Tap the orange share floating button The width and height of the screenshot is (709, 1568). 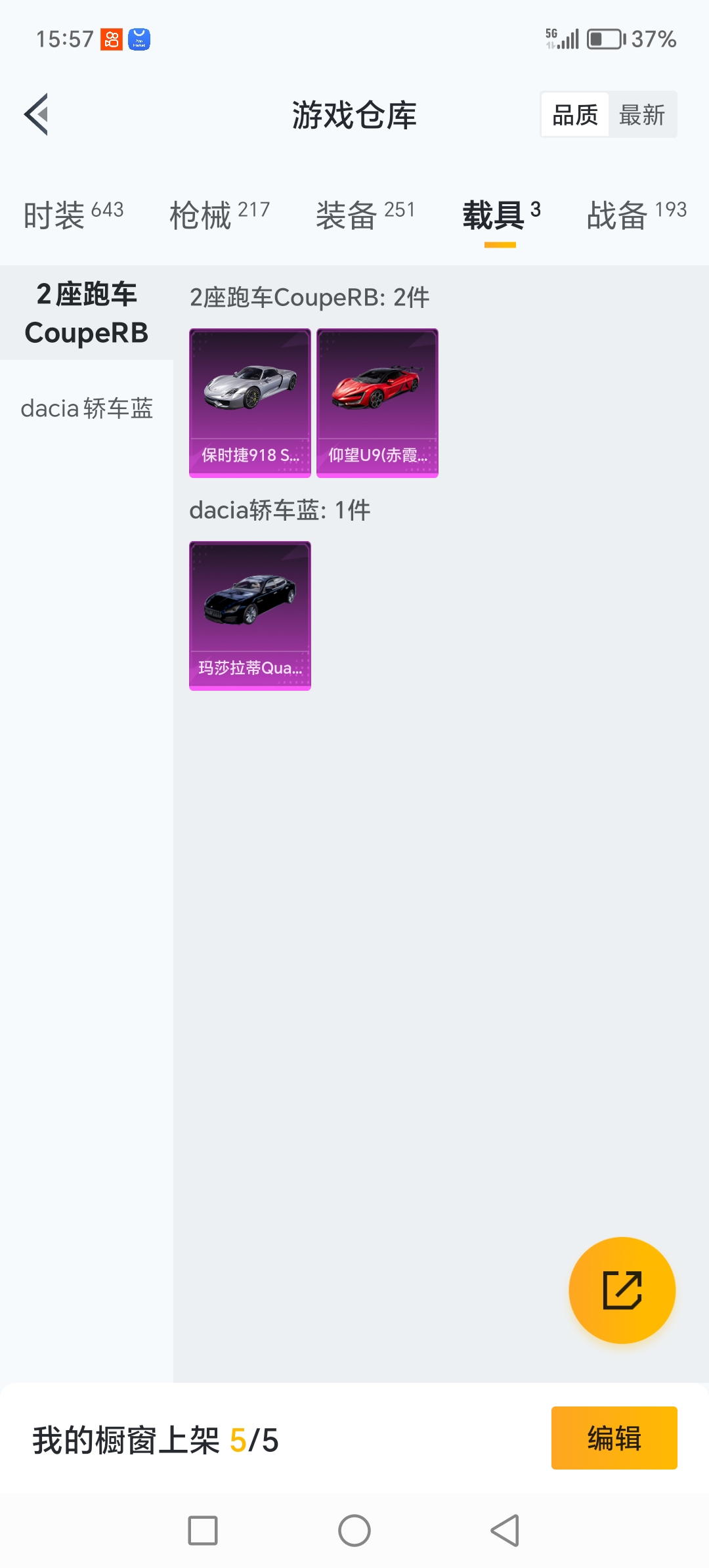tap(622, 1290)
